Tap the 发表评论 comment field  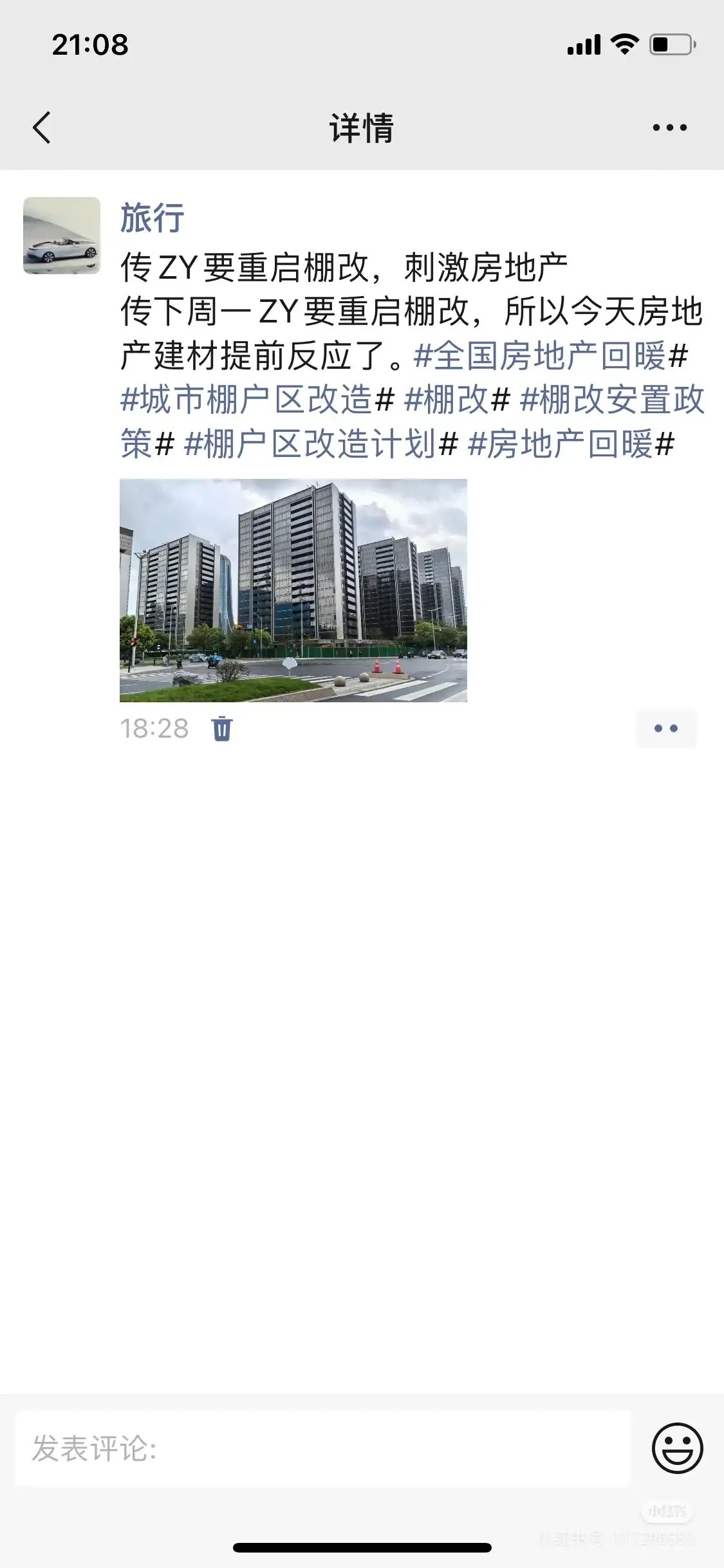(x=322, y=1448)
